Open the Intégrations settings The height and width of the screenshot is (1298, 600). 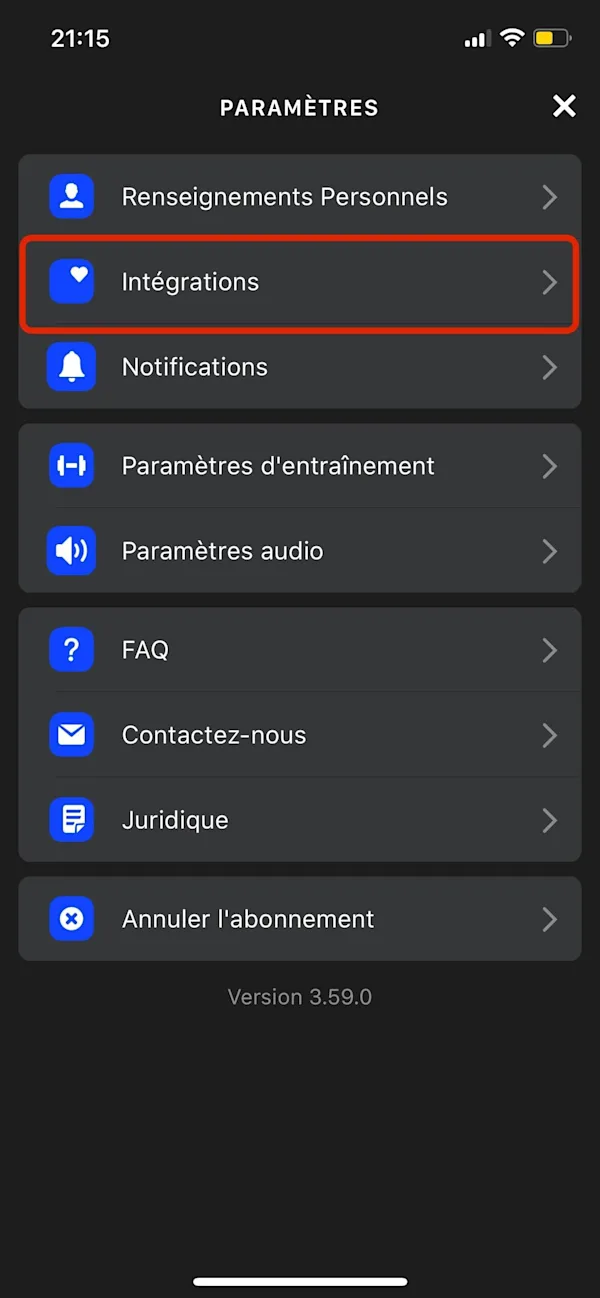(300, 282)
